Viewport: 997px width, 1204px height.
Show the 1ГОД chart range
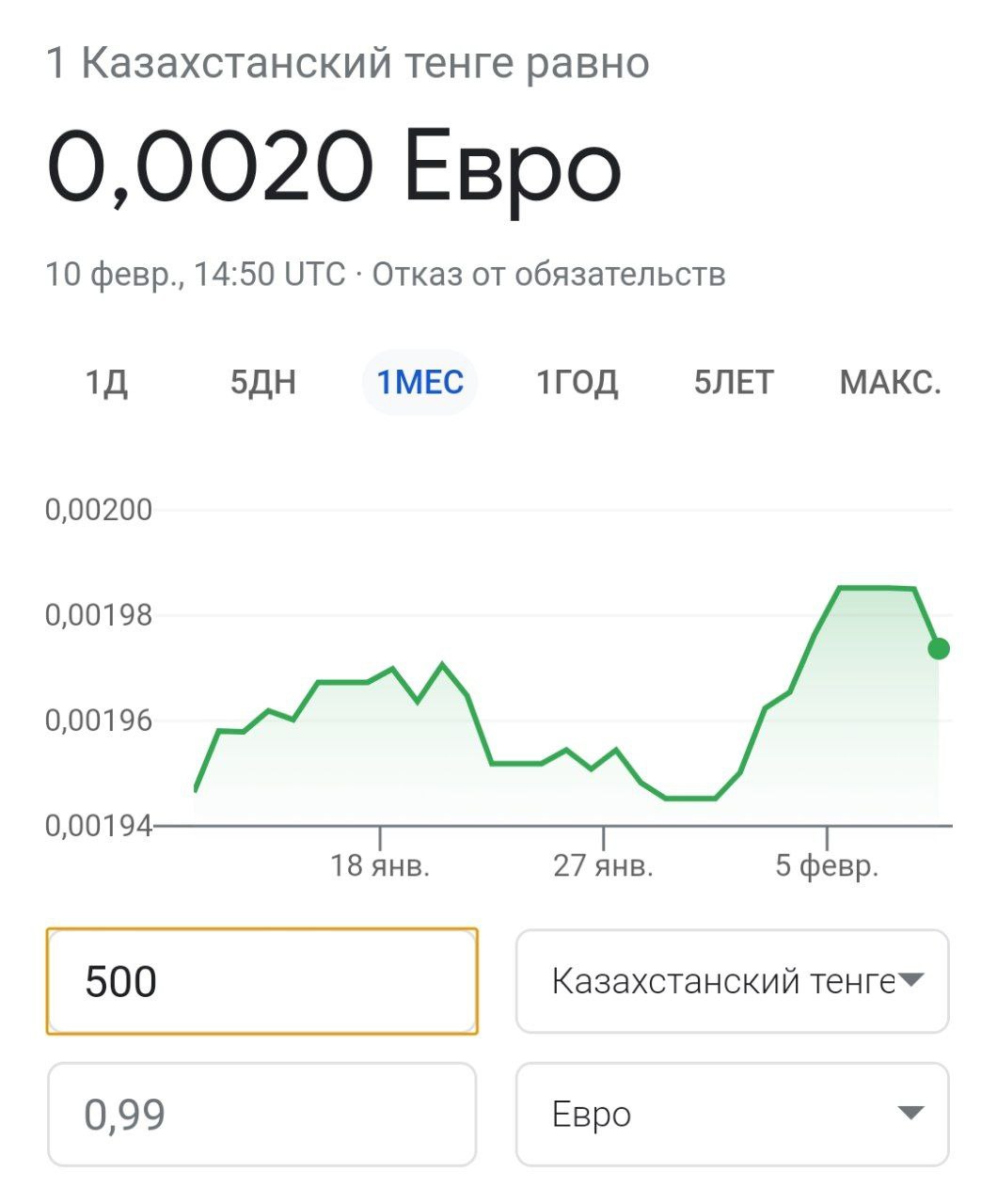click(577, 383)
